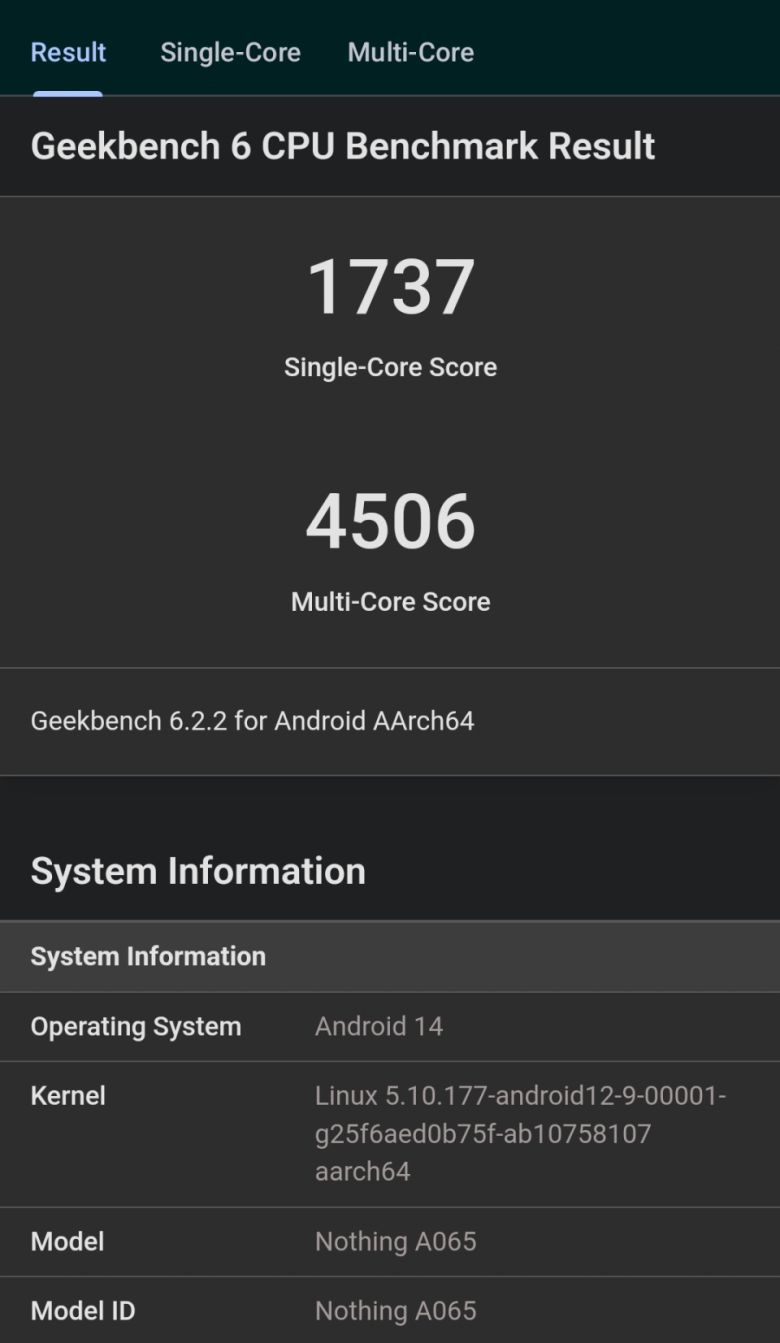The height and width of the screenshot is (1343, 780).
Task: Select the Multi-Core tab
Action: (410, 52)
